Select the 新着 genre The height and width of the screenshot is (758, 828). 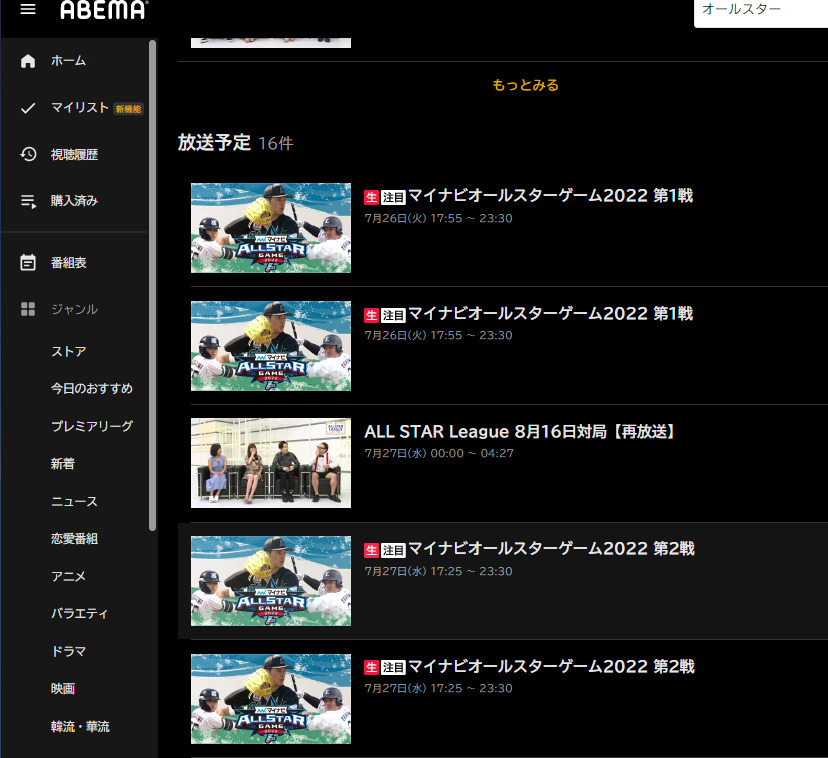(x=63, y=464)
